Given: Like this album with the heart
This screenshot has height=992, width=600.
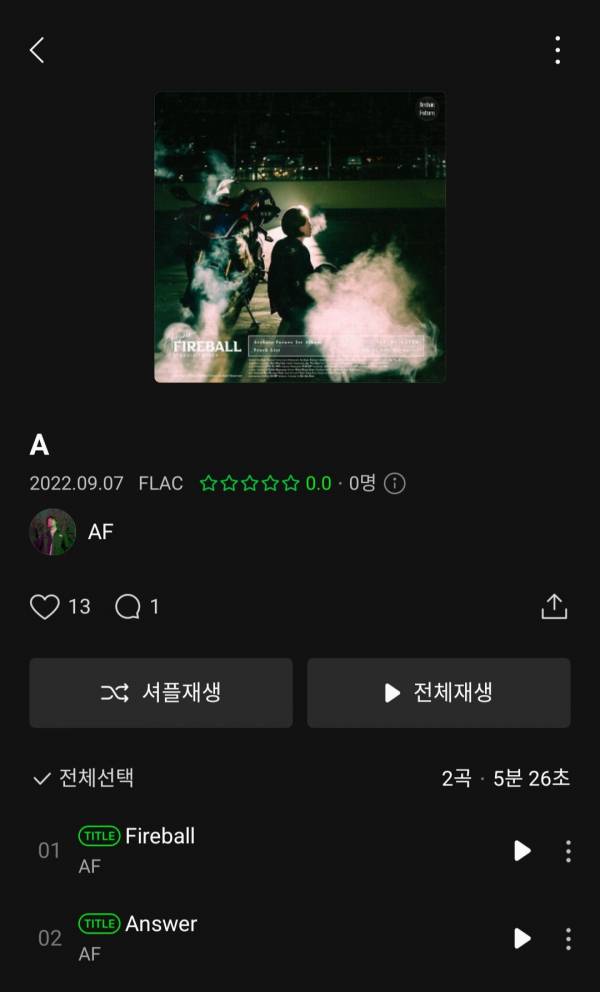Looking at the screenshot, I should click(x=45, y=606).
